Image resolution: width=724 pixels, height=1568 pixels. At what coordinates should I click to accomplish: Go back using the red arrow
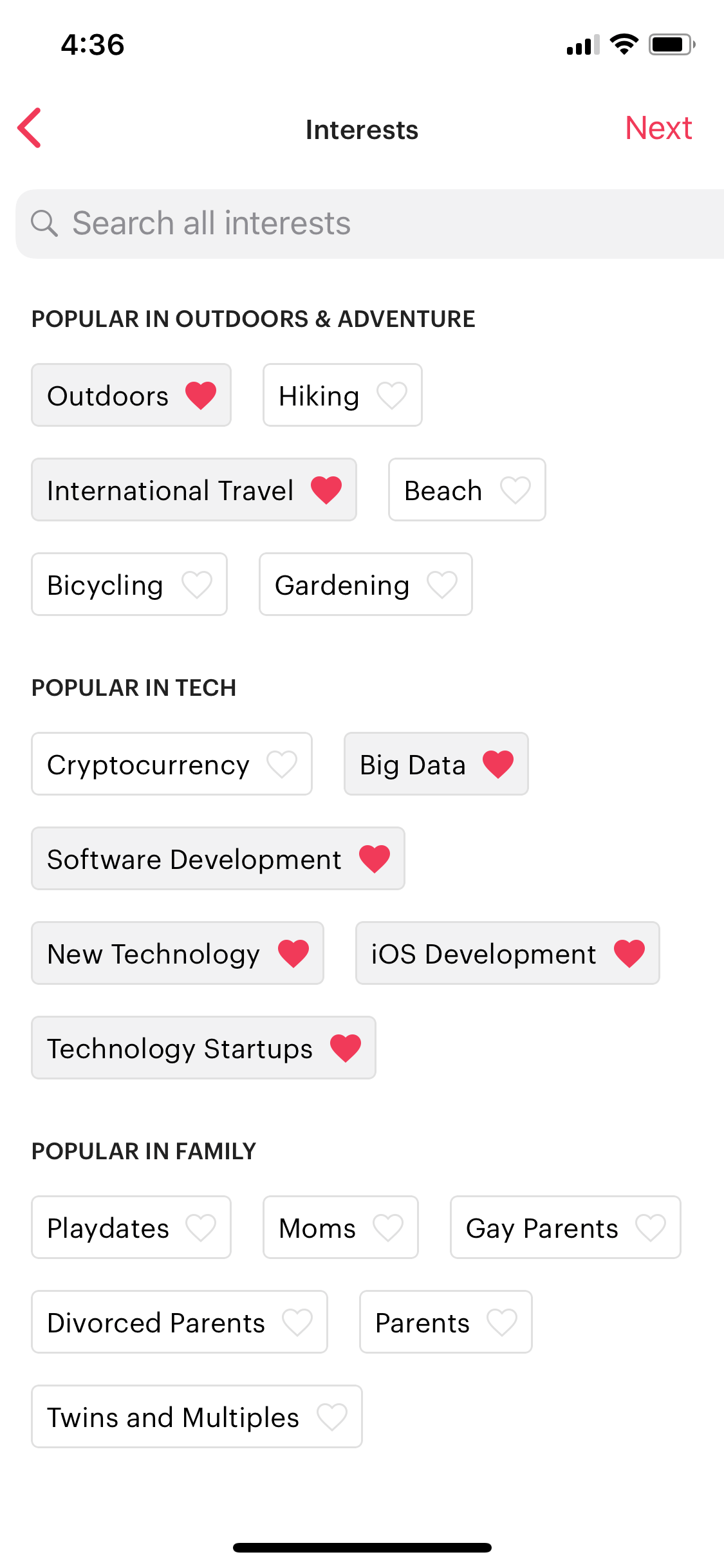click(x=30, y=128)
